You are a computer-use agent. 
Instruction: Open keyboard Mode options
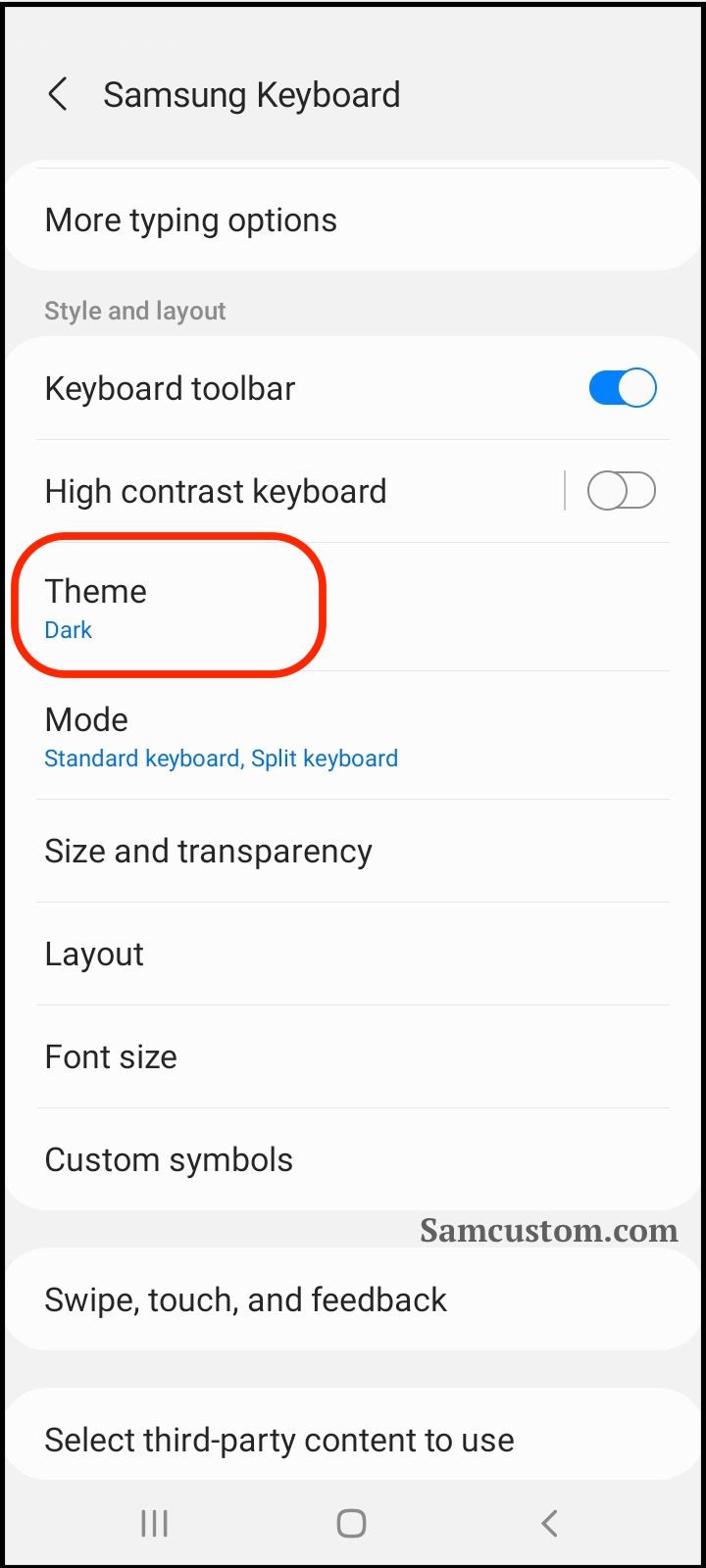click(x=353, y=735)
